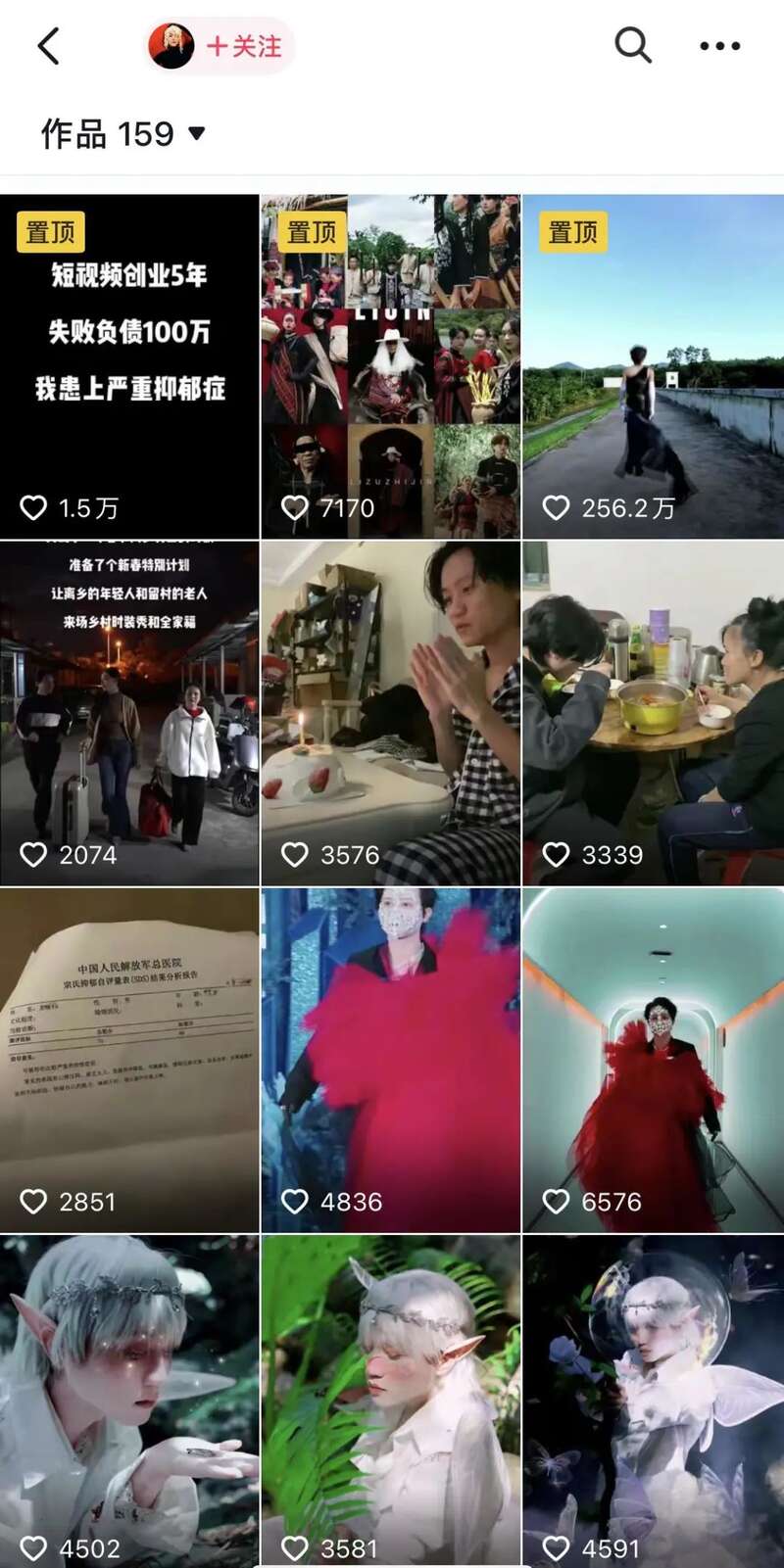
Task: View the dinner table video with 3339 likes
Action: [x=653, y=713]
